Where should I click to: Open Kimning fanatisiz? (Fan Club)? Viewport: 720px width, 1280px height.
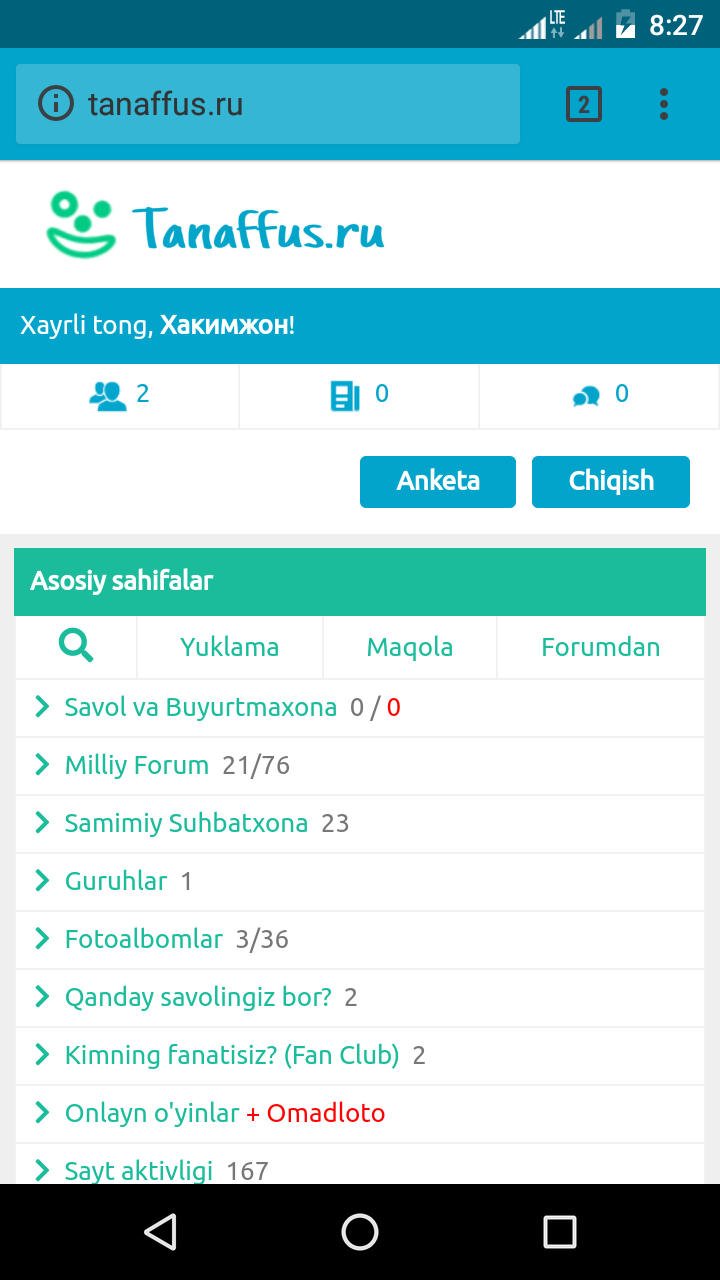[x=232, y=1056]
